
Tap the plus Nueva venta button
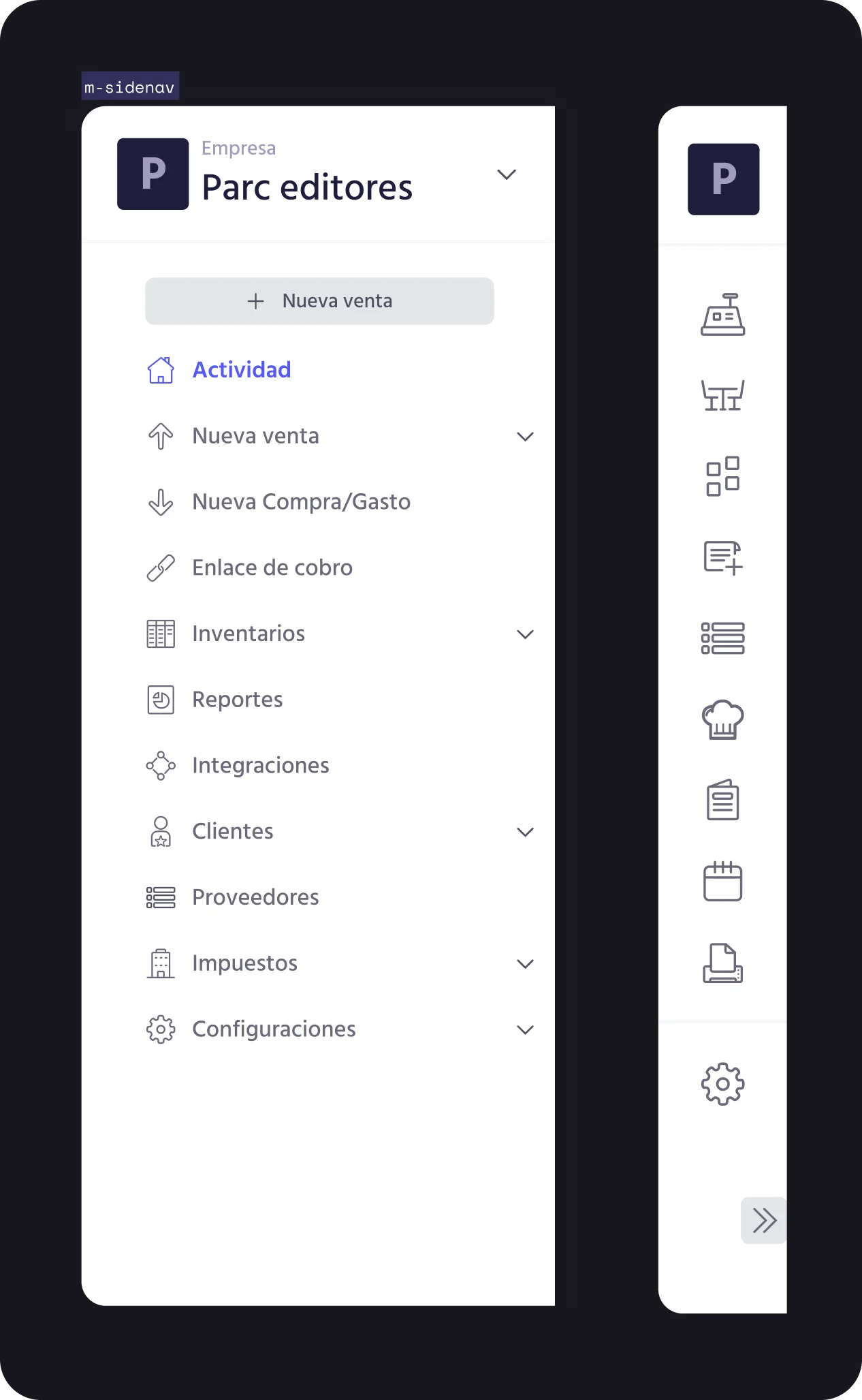point(319,301)
